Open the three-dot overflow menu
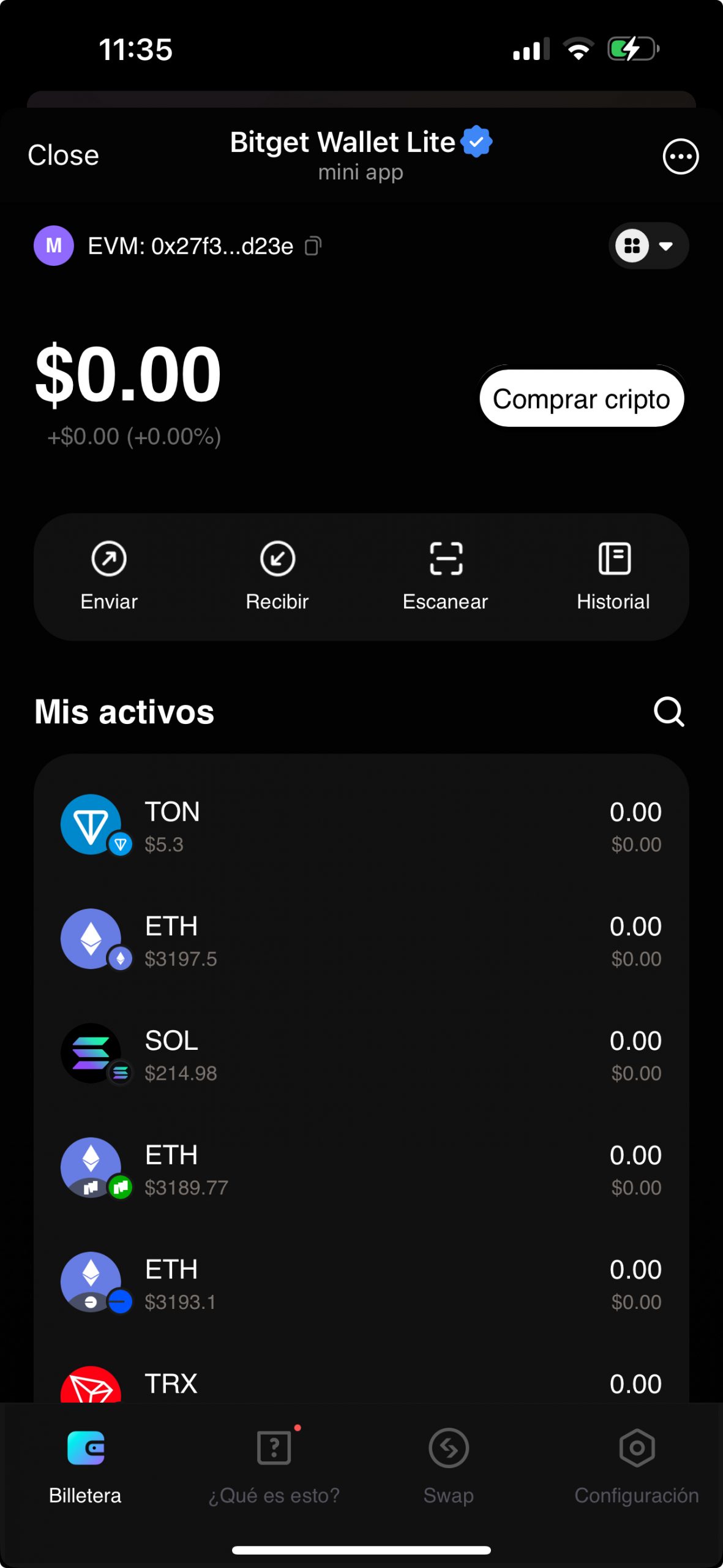The height and width of the screenshot is (1568, 723). click(680, 157)
